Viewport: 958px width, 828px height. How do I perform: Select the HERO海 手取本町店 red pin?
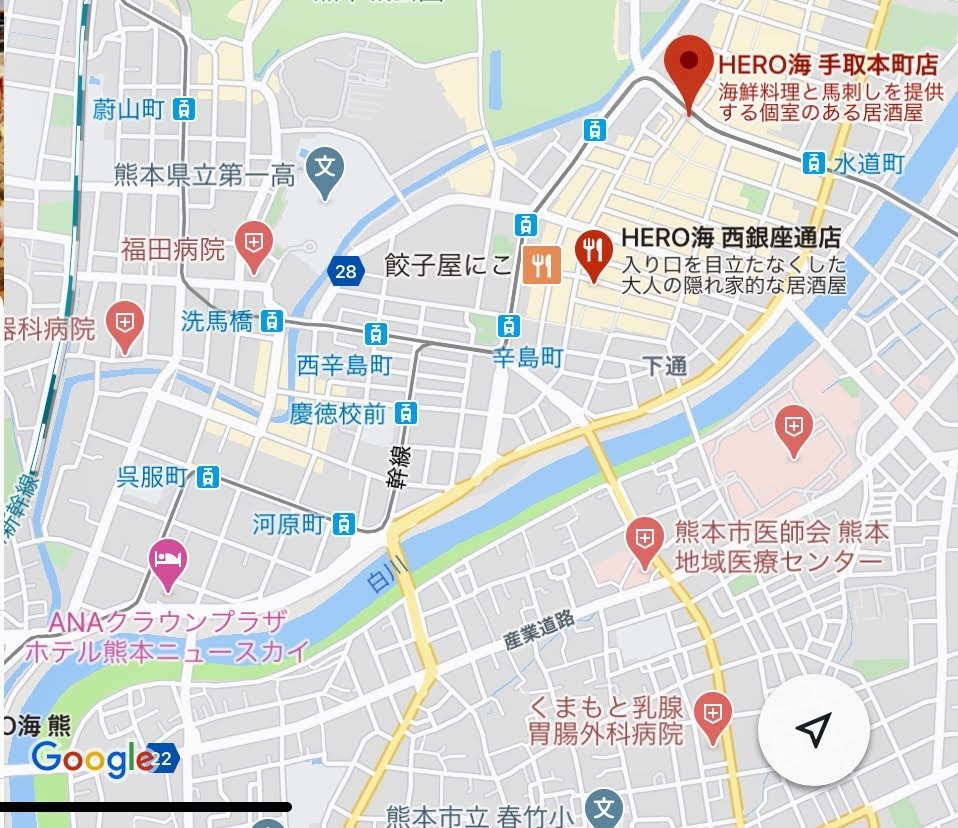688,67
